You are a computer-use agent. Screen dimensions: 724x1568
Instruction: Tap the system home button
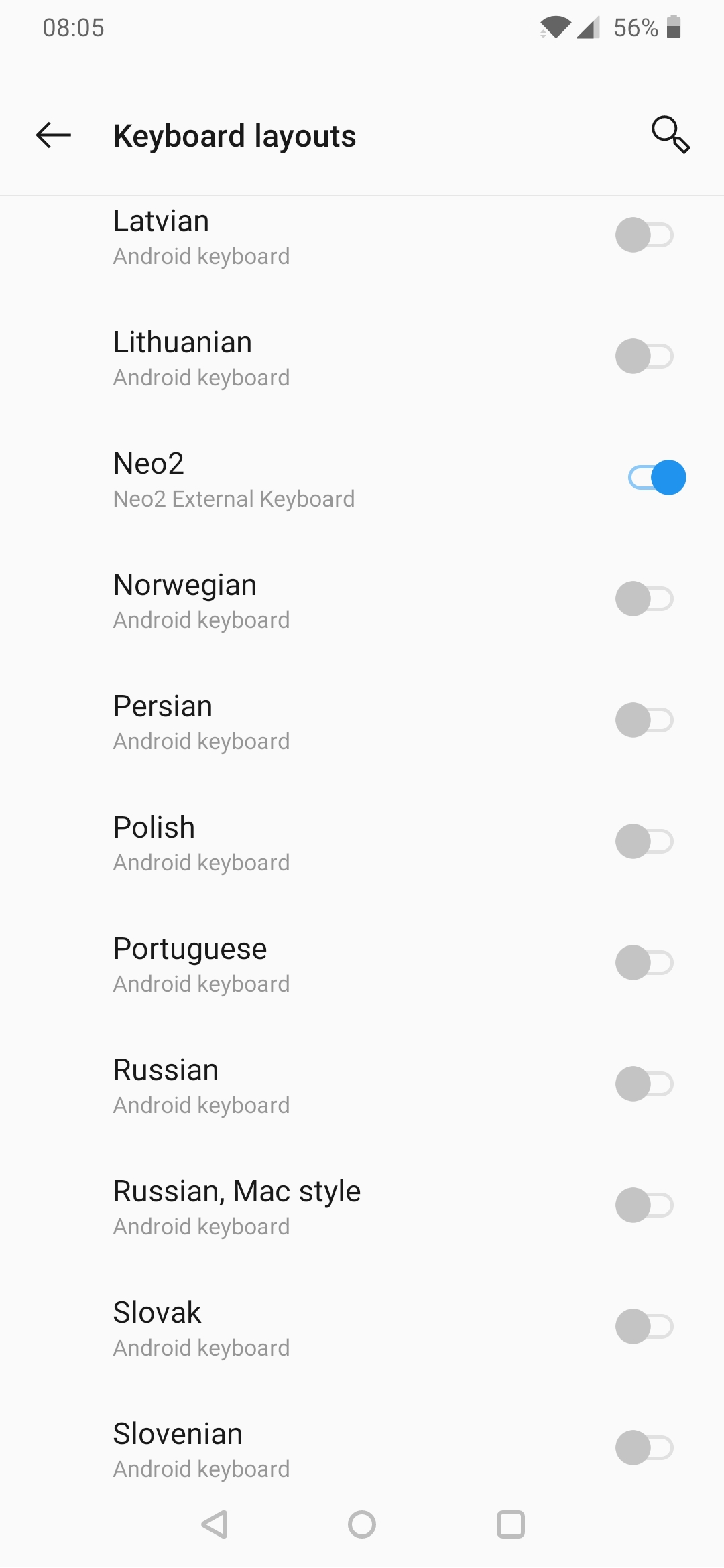(362, 1524)
